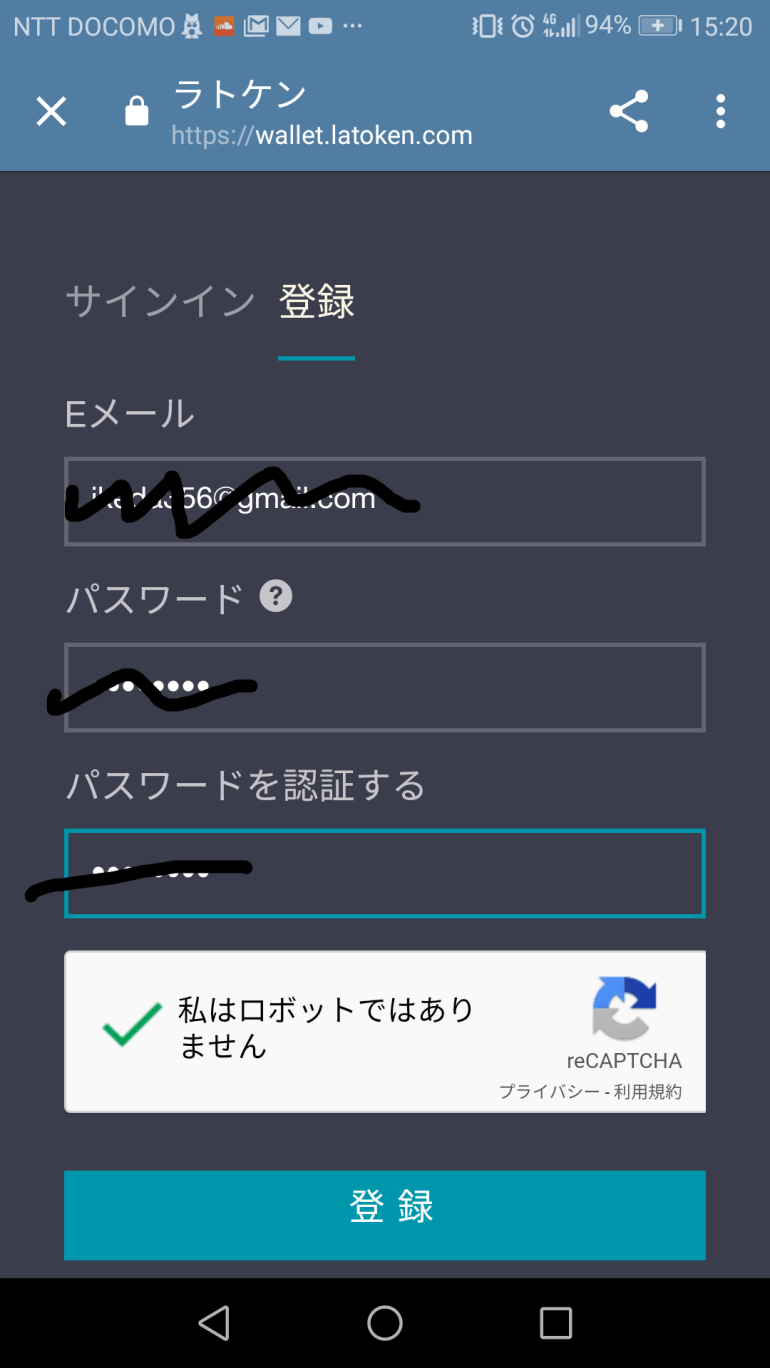Screen dimensions: 770x1368
Task: Switch to the サインイン tab
Action: click(x=160, y=303)
